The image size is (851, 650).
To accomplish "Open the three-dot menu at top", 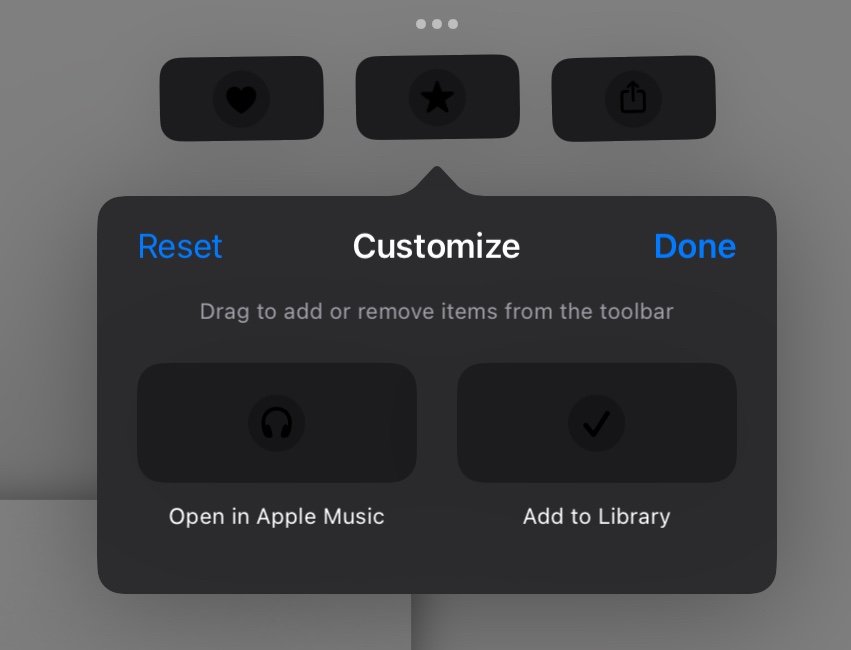I will click(x=437, y=23).
